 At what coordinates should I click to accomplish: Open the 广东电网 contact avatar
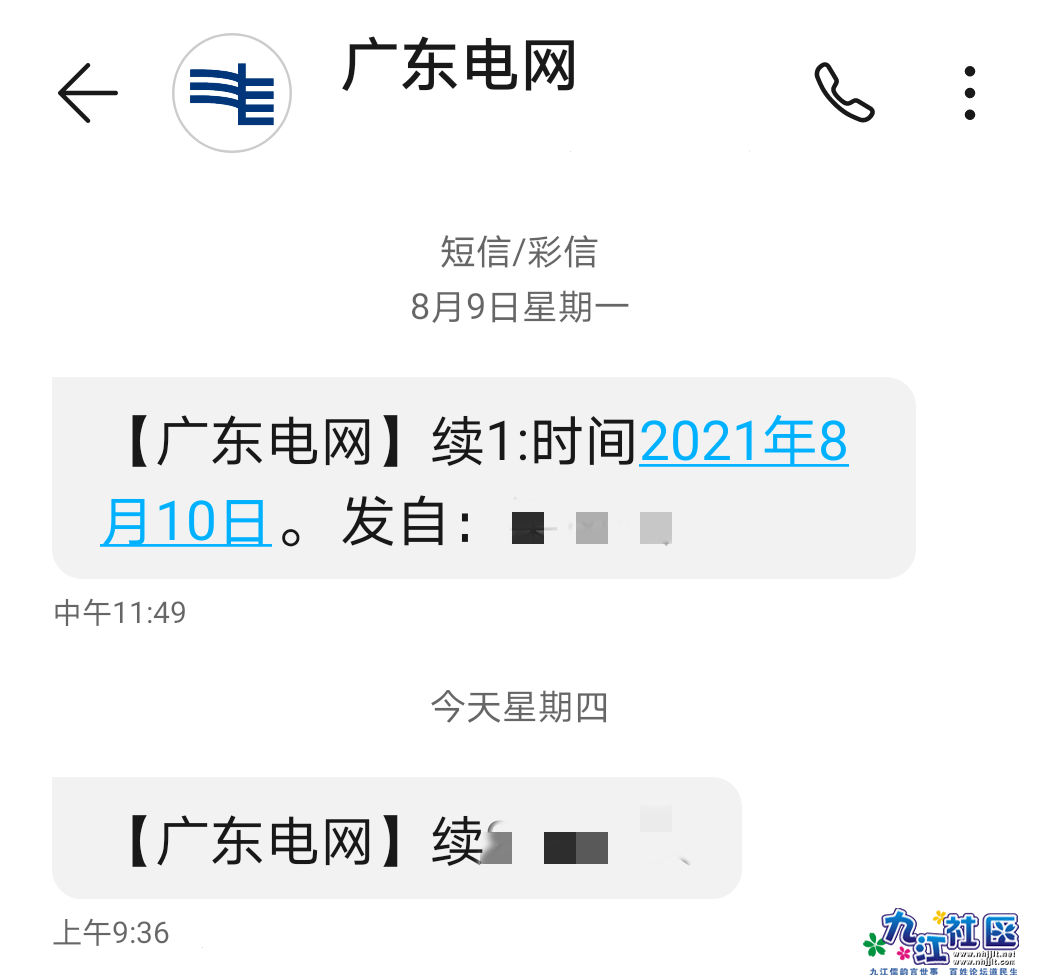[232, 93]
